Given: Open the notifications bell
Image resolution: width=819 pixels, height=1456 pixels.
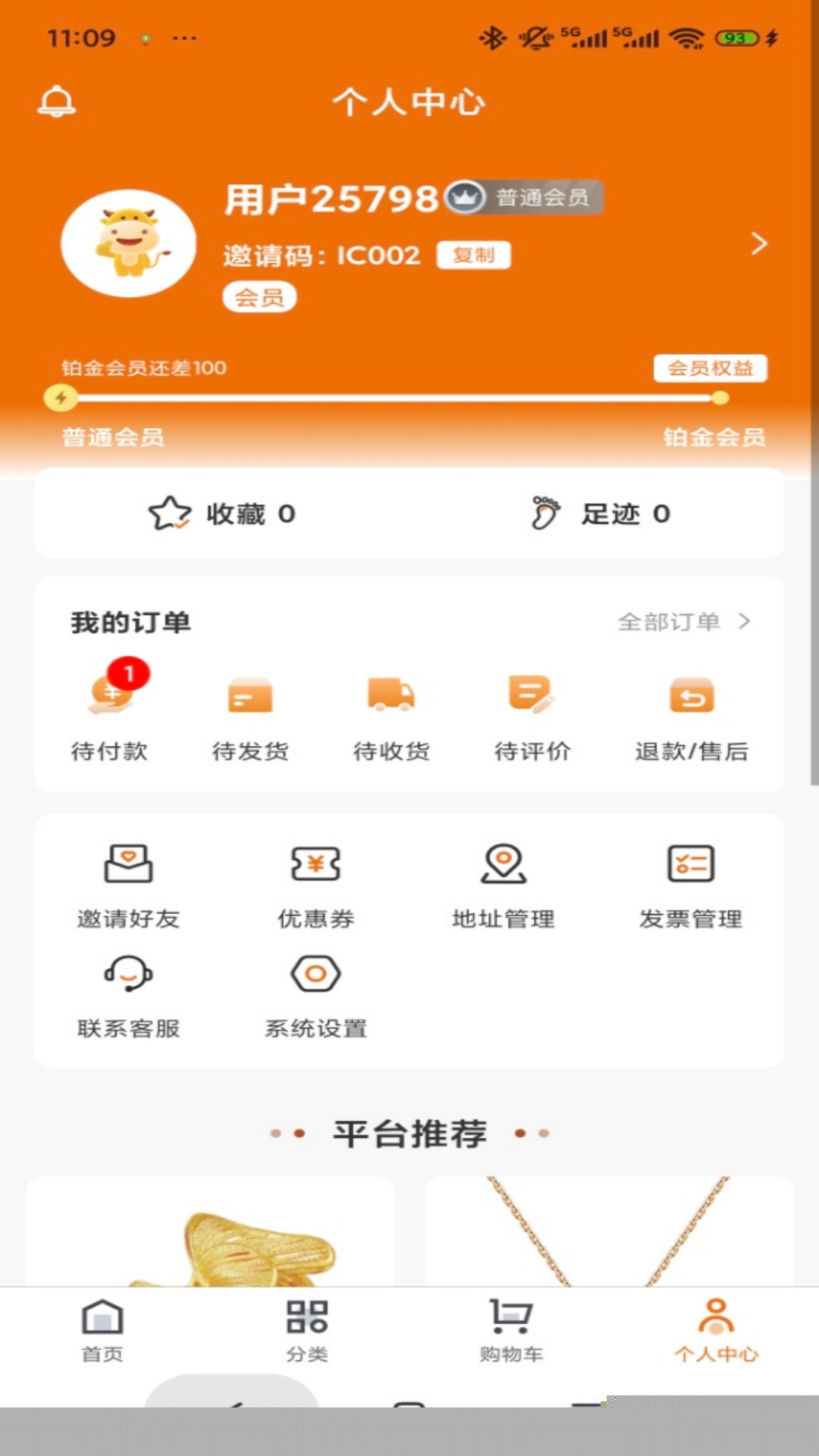Looking at the screenshot, I should [x=57, y=102].
